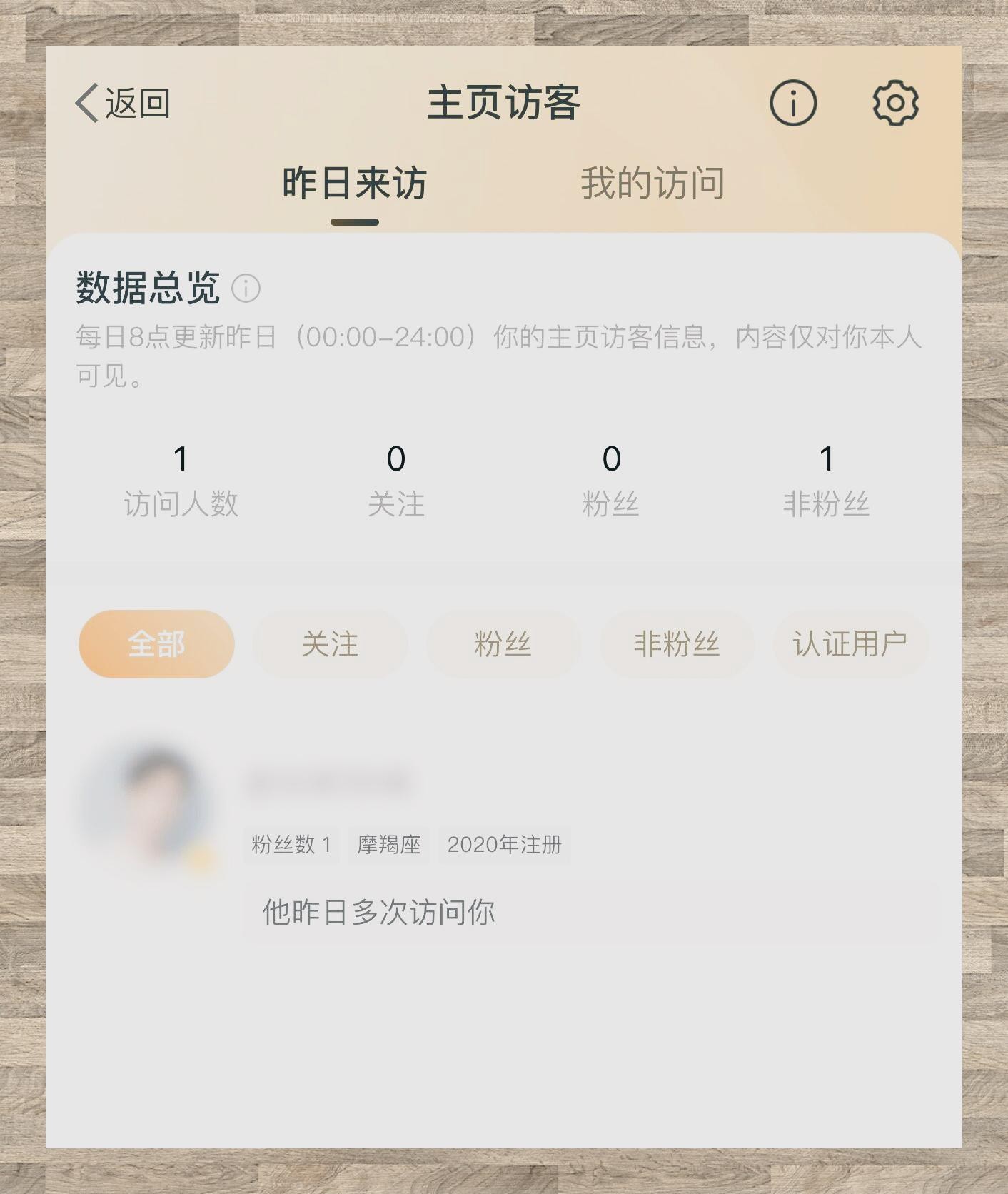
Task: Click the 返回 back button
Action: pyautogui.click(x=125, y=103)
